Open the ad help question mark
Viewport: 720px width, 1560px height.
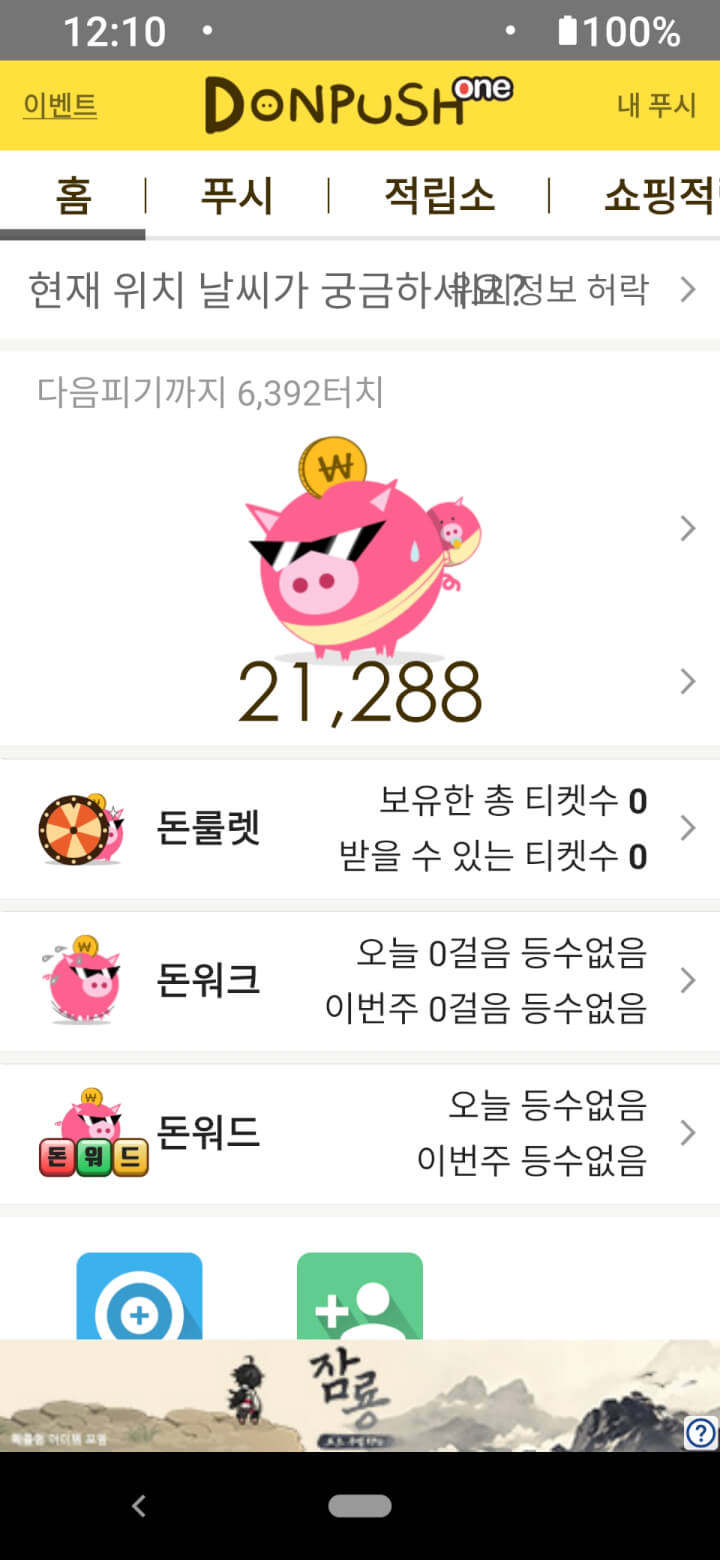click(700, 1433)
